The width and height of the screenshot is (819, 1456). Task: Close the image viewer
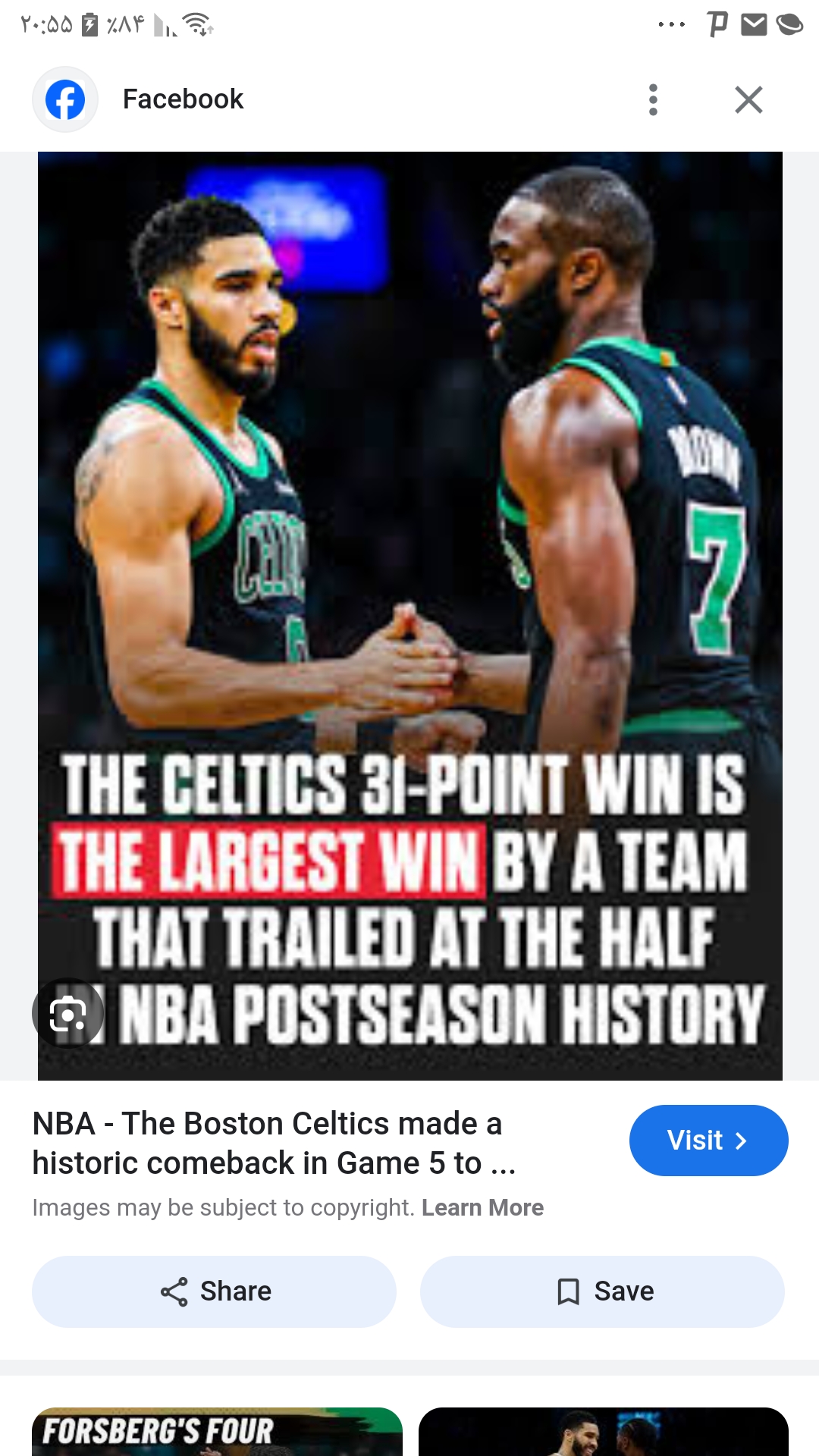748,99
